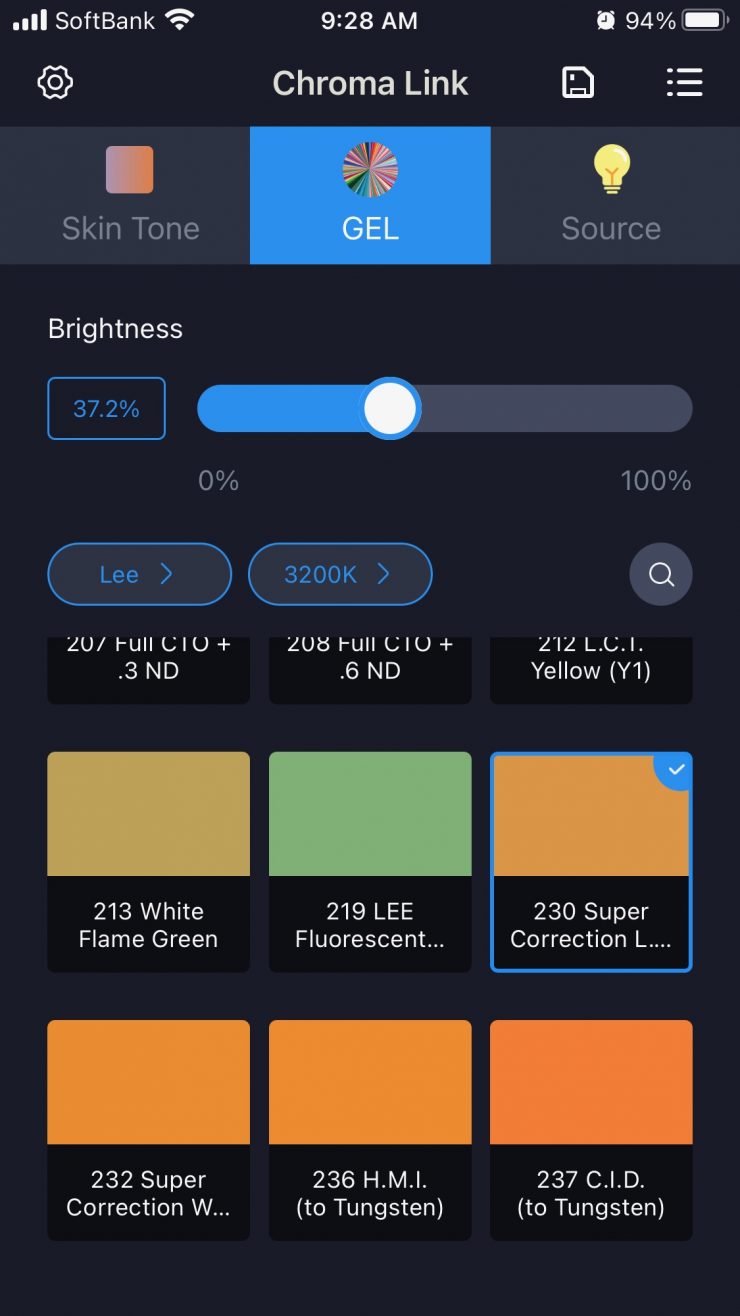Switch to the Skin Tone tab
Image resolution: width=740 pixels, height=1316 pixels.
[130, 196]
